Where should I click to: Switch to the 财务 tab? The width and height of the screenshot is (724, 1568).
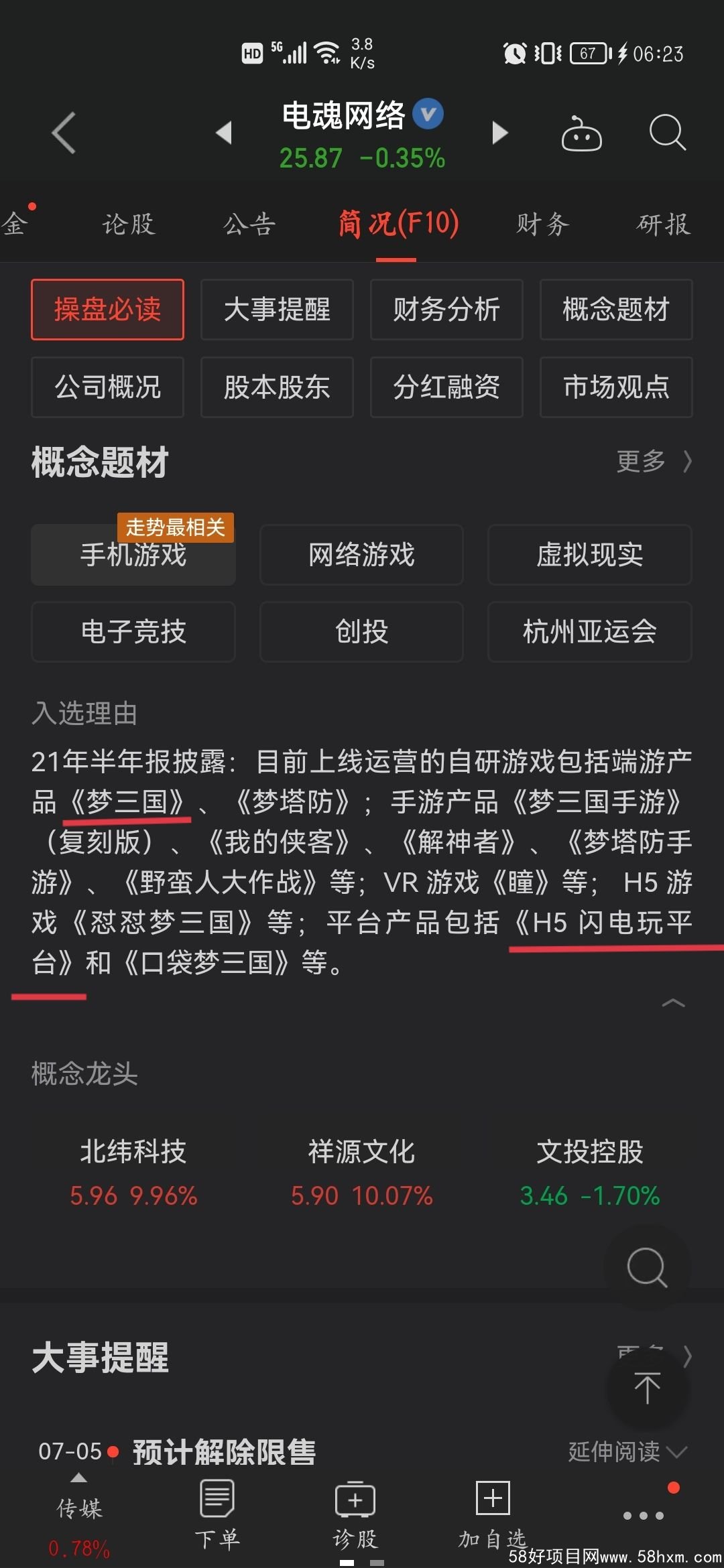tap(542, 224)
